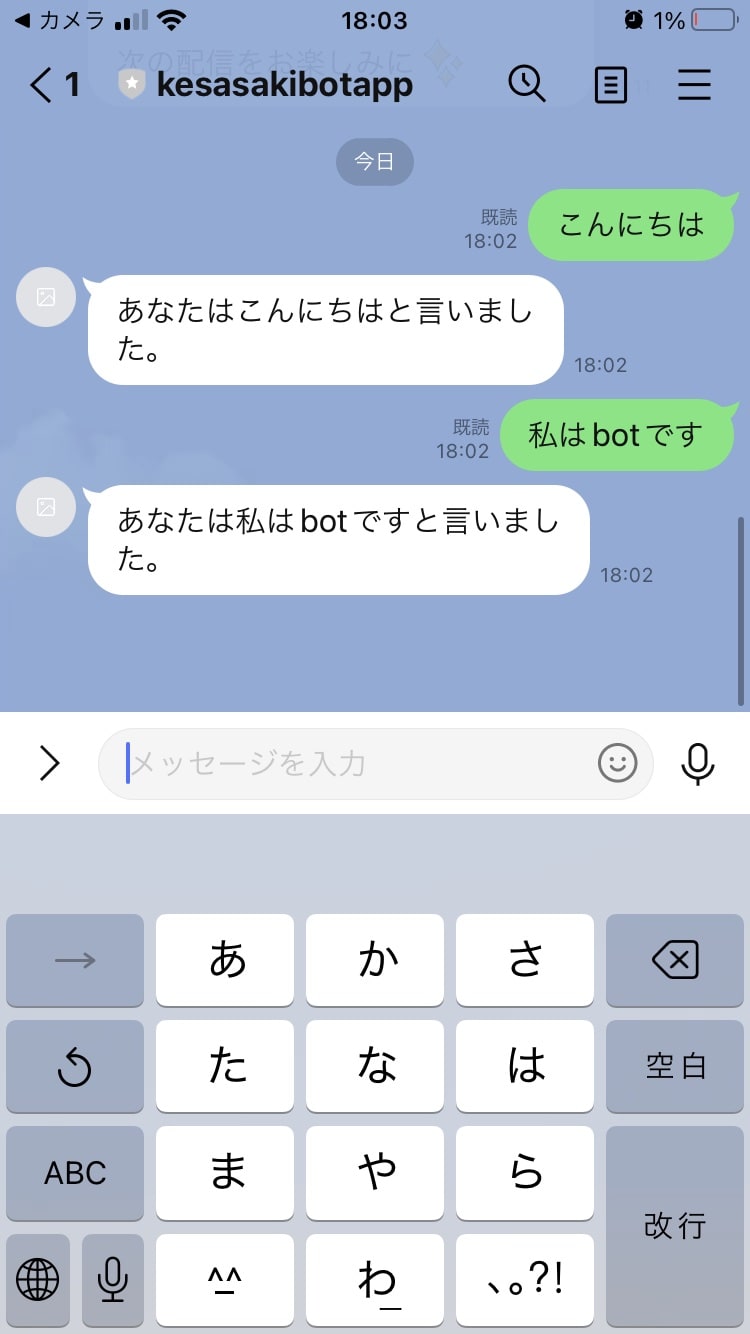Tap the 改行 return key
The image size is (750, 1334).
coord(675,1226)
